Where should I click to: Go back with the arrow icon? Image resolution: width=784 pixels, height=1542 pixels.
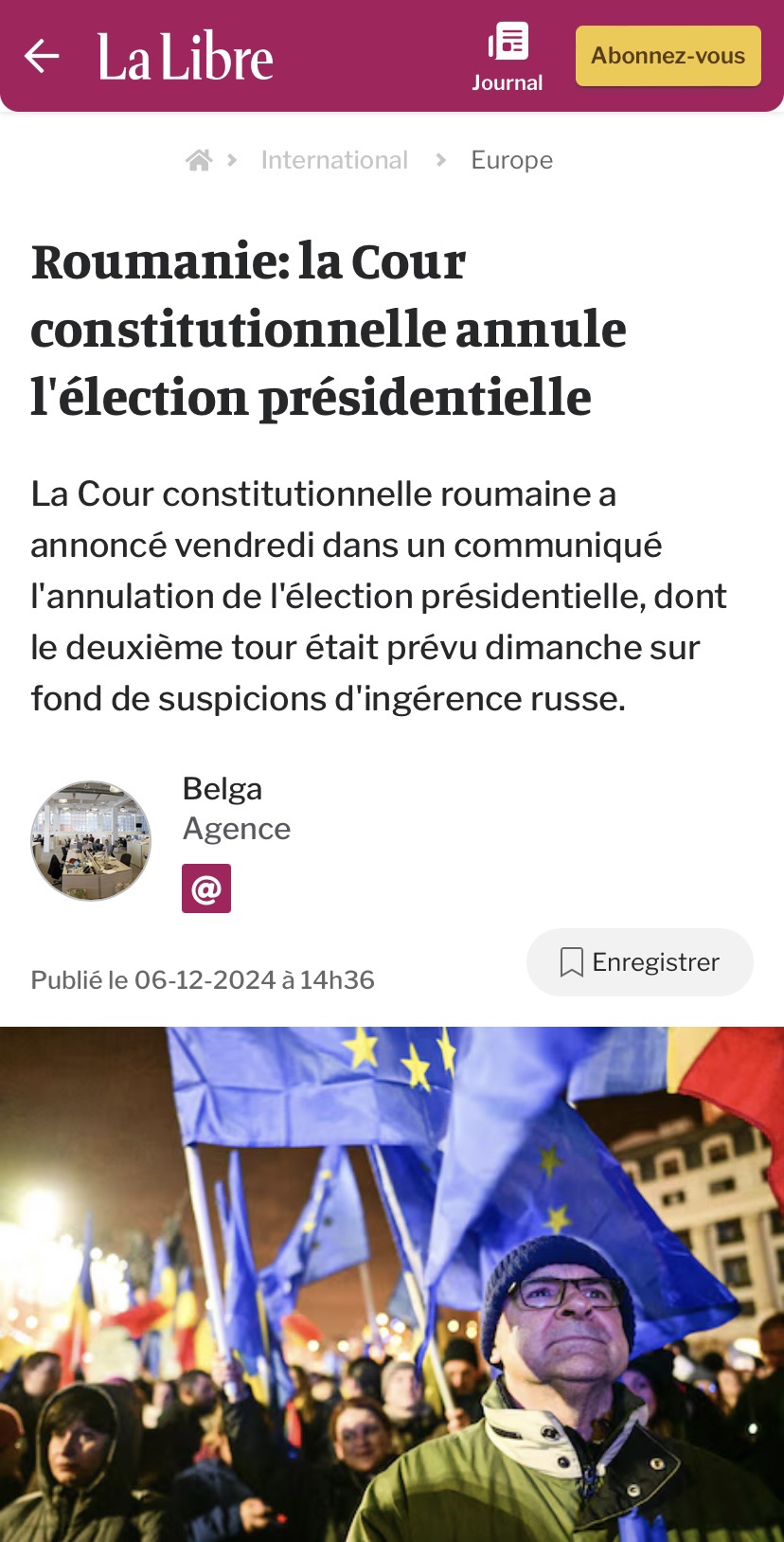click(x=42, y=57)
